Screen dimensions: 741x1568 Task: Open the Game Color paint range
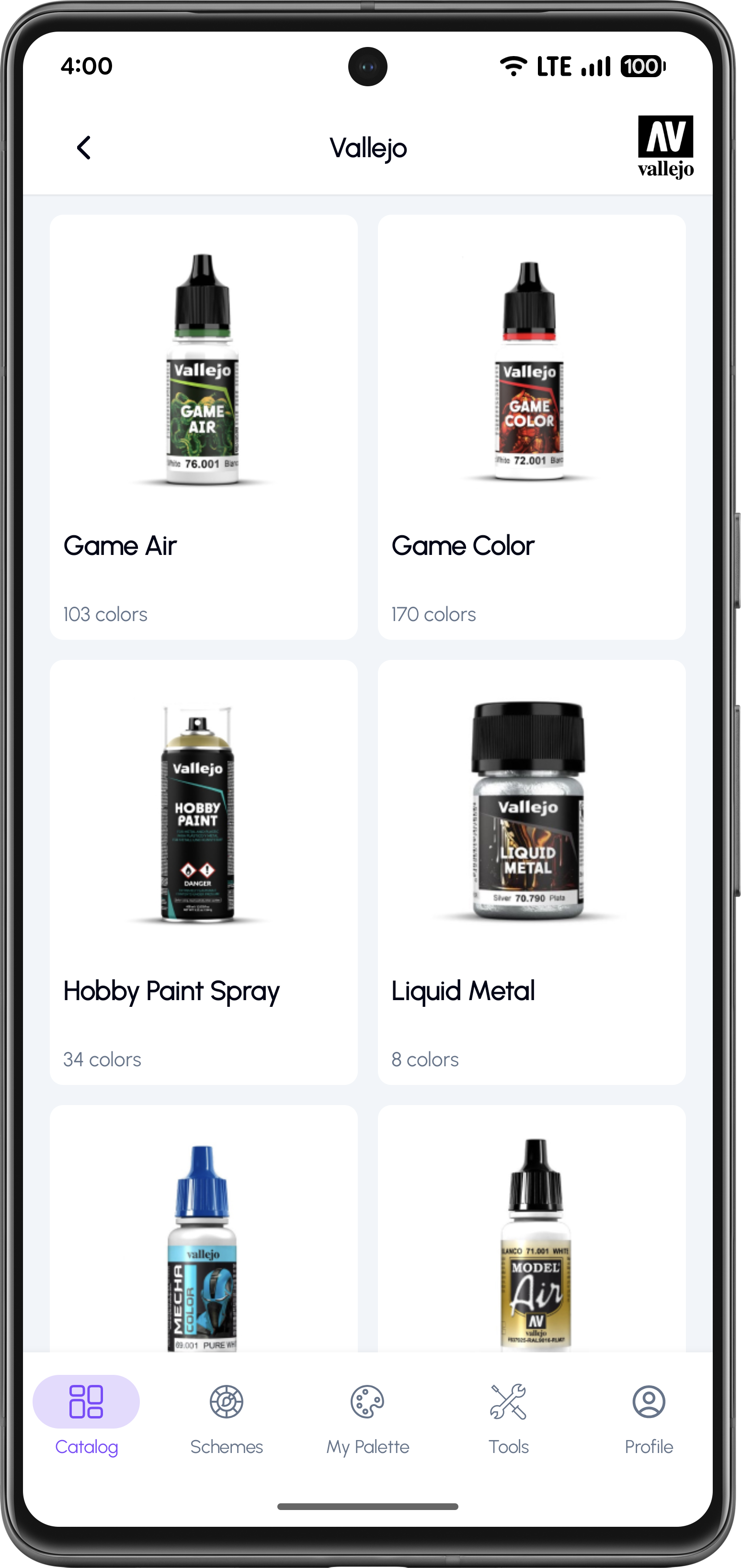pos(531,426)
